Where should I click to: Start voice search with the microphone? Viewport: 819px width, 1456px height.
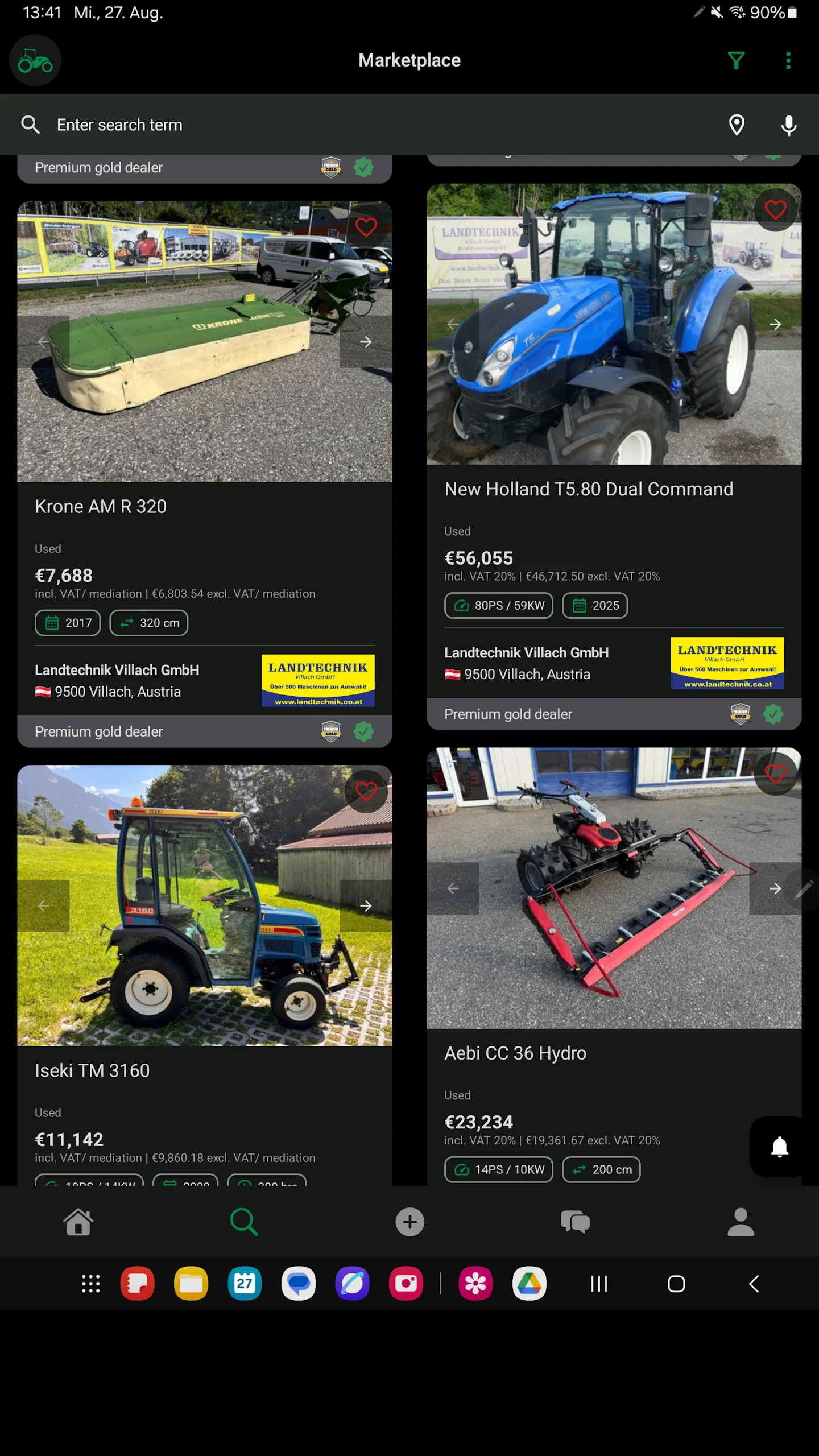(789, 125)
